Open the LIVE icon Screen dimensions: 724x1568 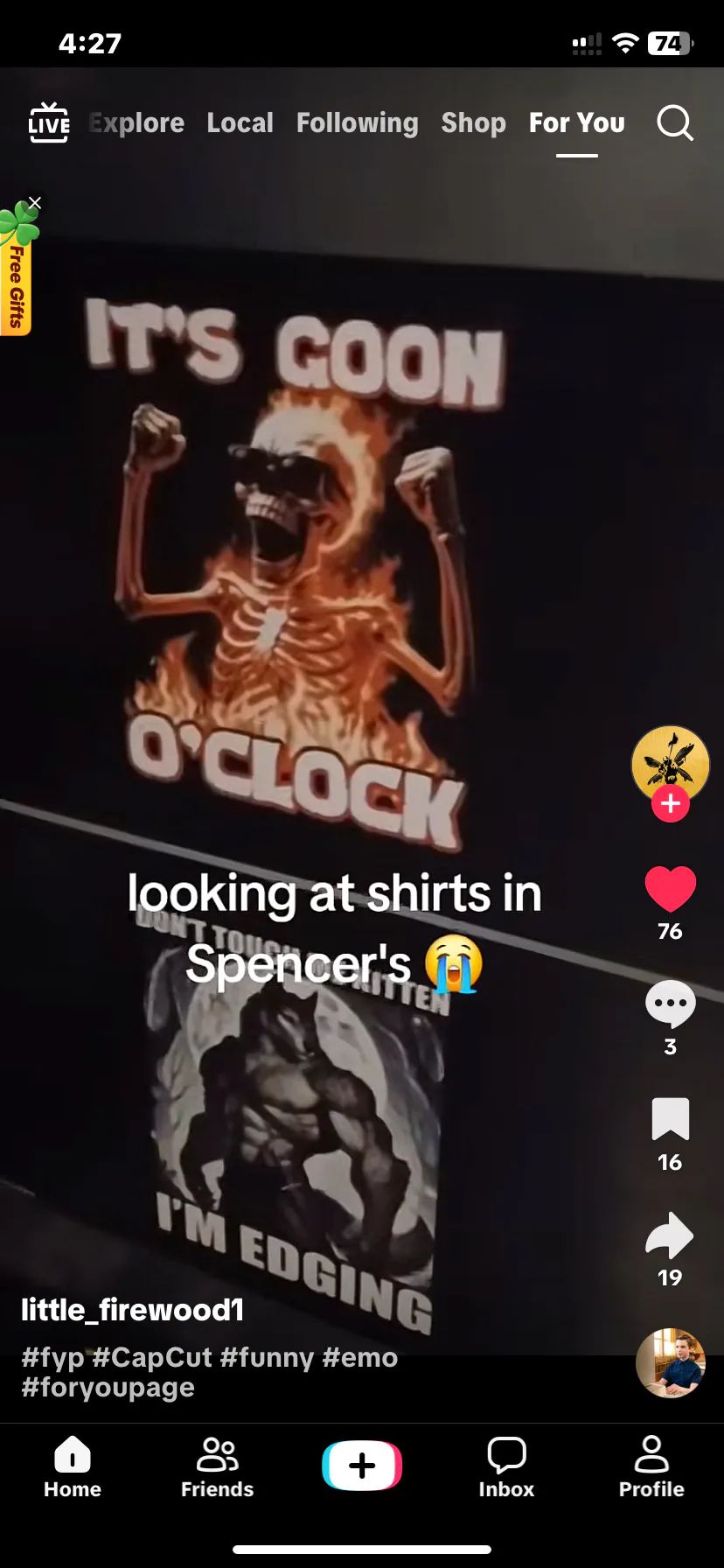coord(49,123)
